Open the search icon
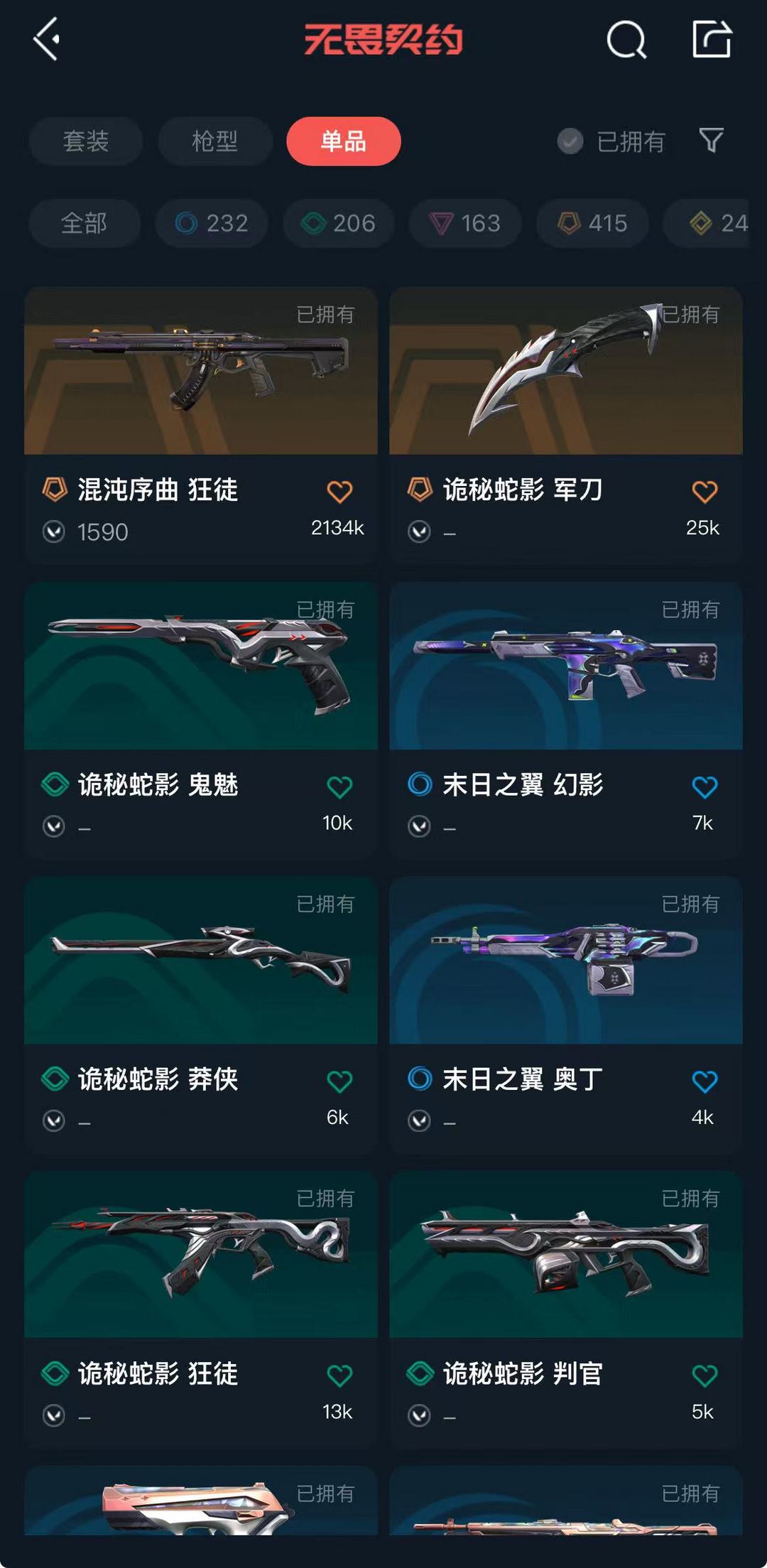This screenshot has width=767, height=1568. (x=626, y=40)
